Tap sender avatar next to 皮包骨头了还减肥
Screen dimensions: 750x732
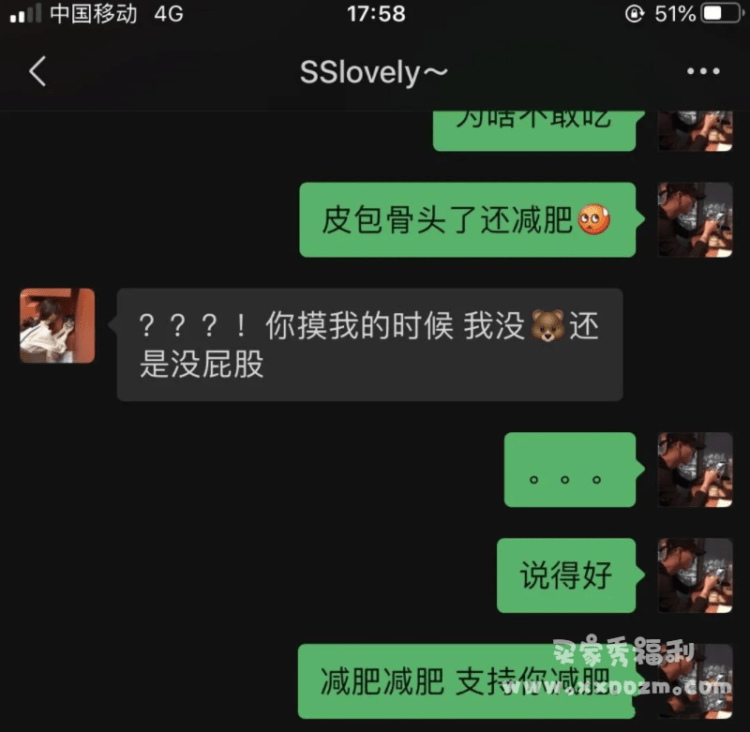coord(695,220)
